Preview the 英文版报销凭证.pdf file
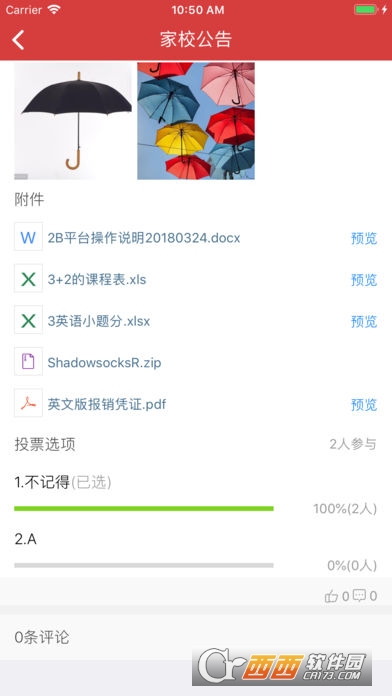The height and width of the screenshot is (696, 392). pos(364,404)
